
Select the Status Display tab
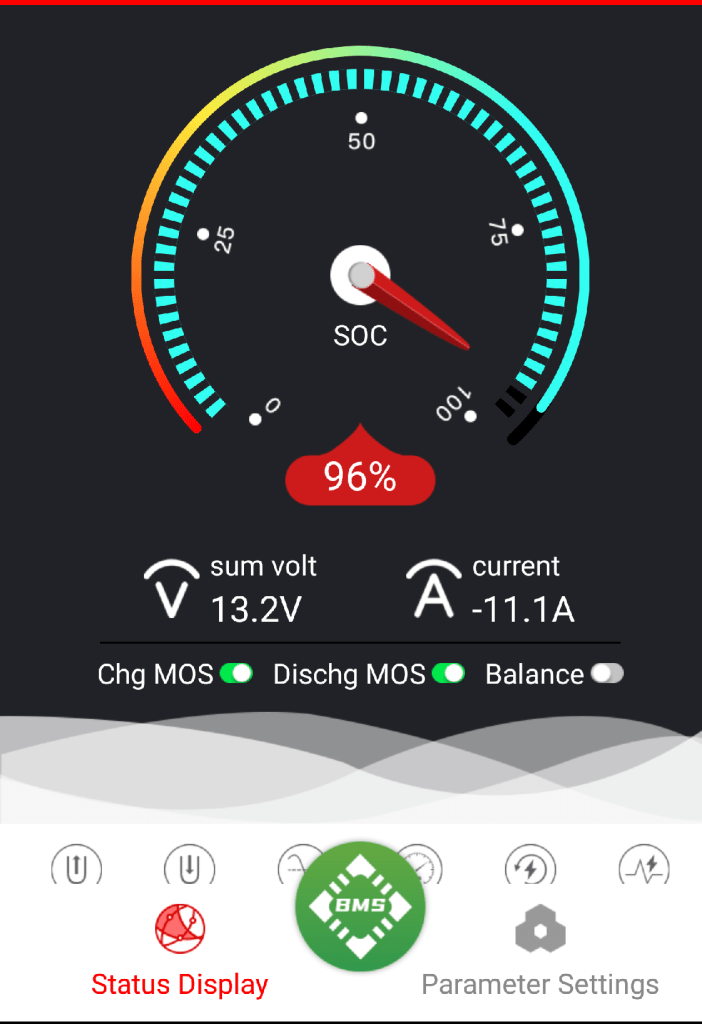(x=180, y=957)
